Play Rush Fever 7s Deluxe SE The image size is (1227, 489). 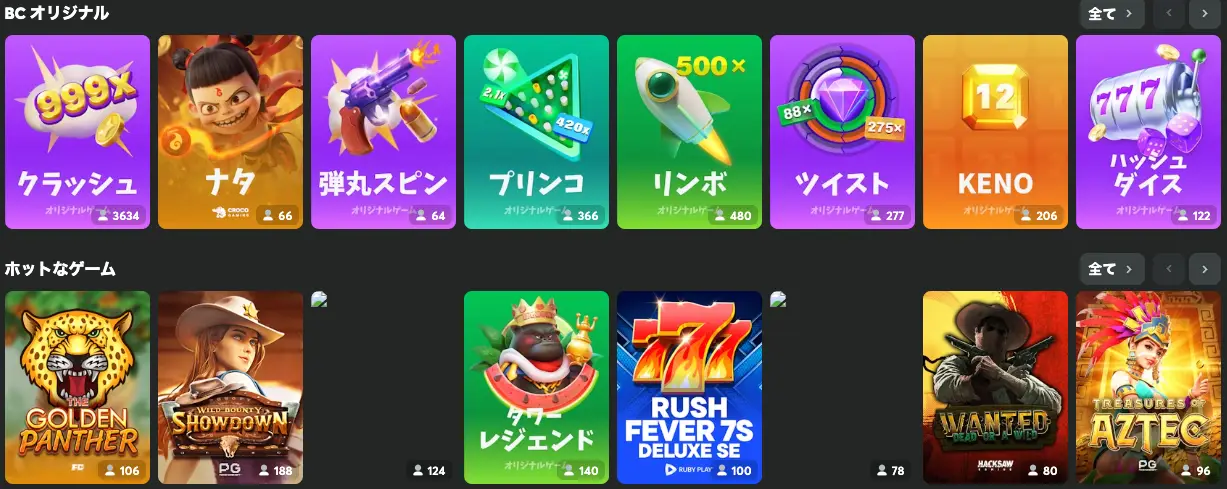pos(689,387)
